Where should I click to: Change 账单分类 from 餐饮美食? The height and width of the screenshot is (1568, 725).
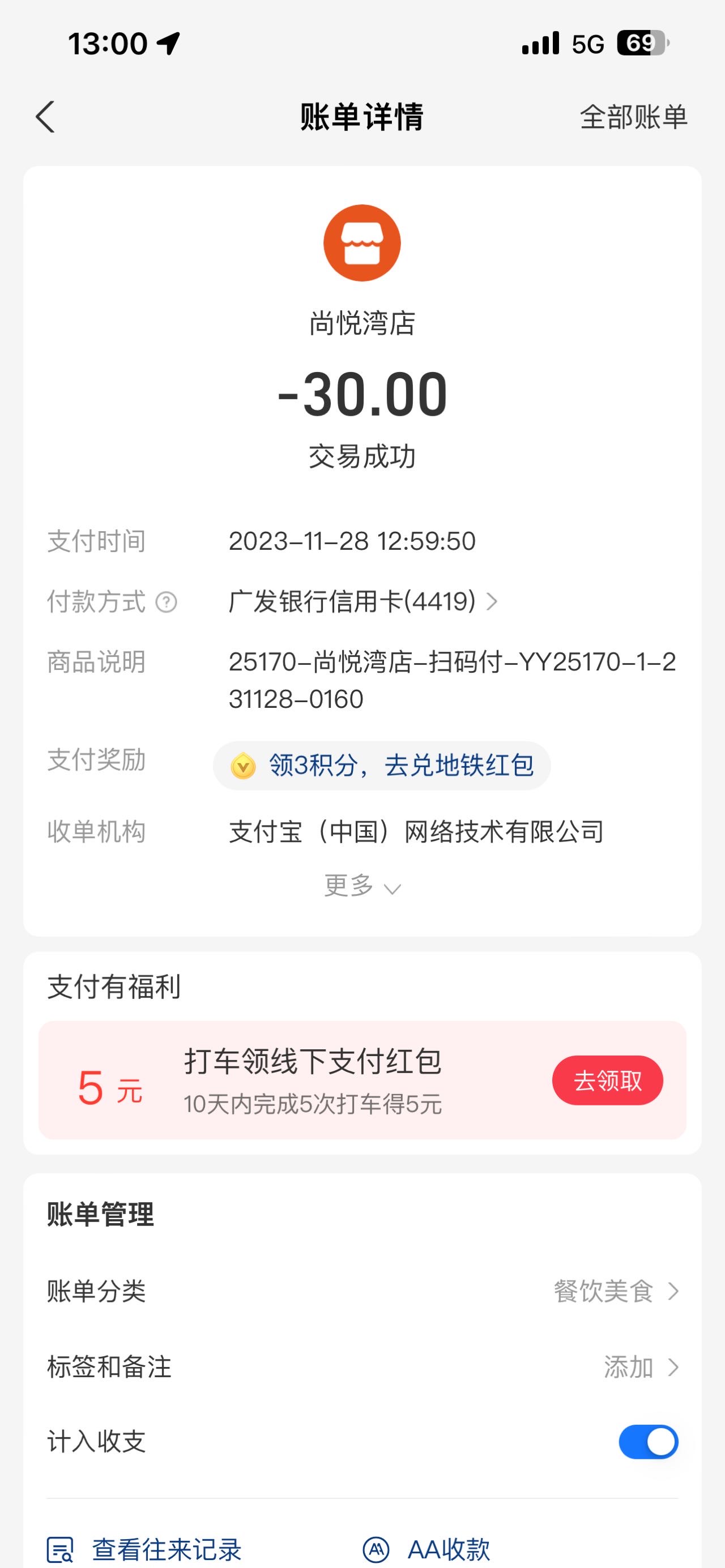(362, 1292)
